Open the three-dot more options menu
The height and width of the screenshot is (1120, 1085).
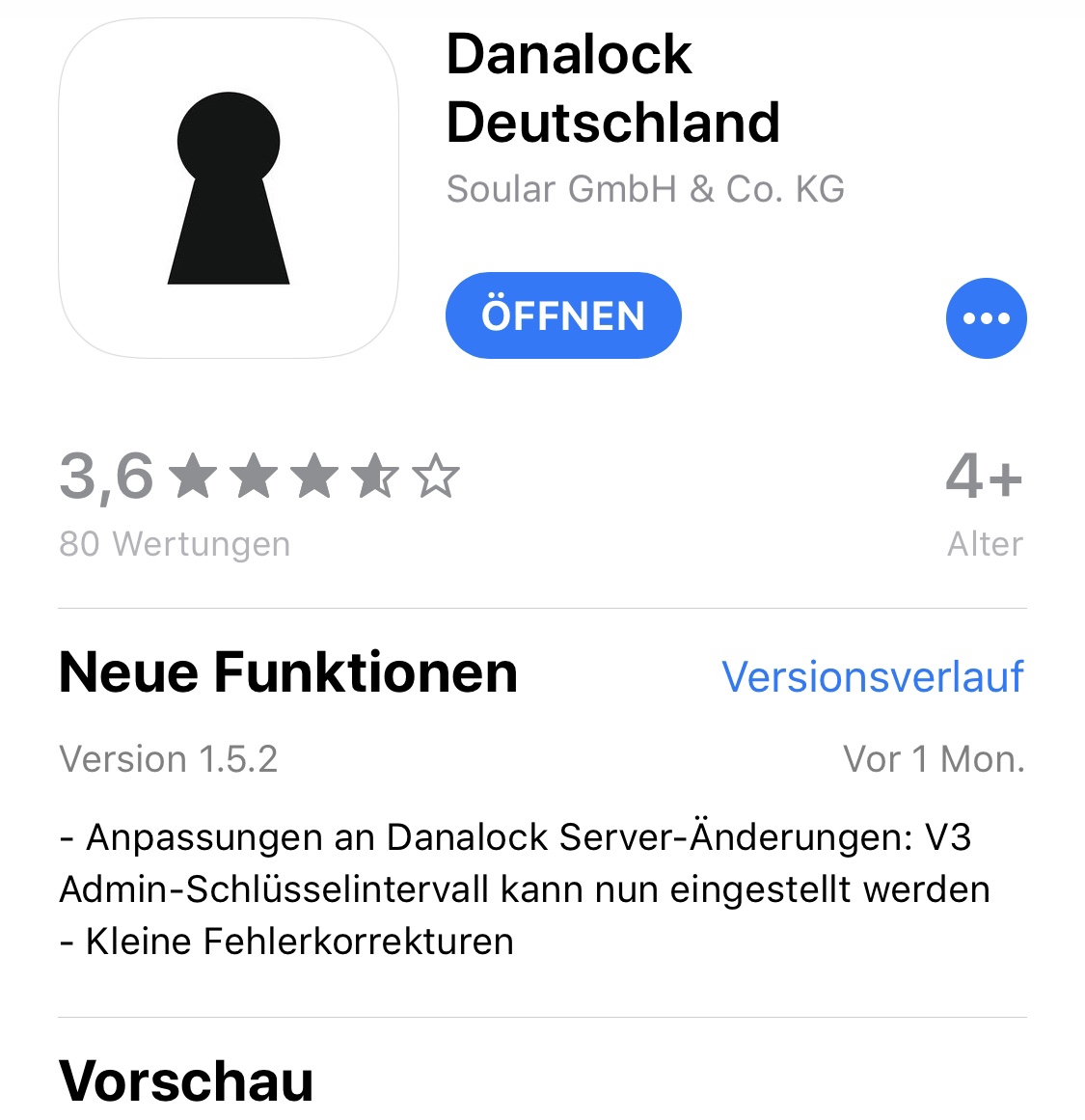[986, 318]
